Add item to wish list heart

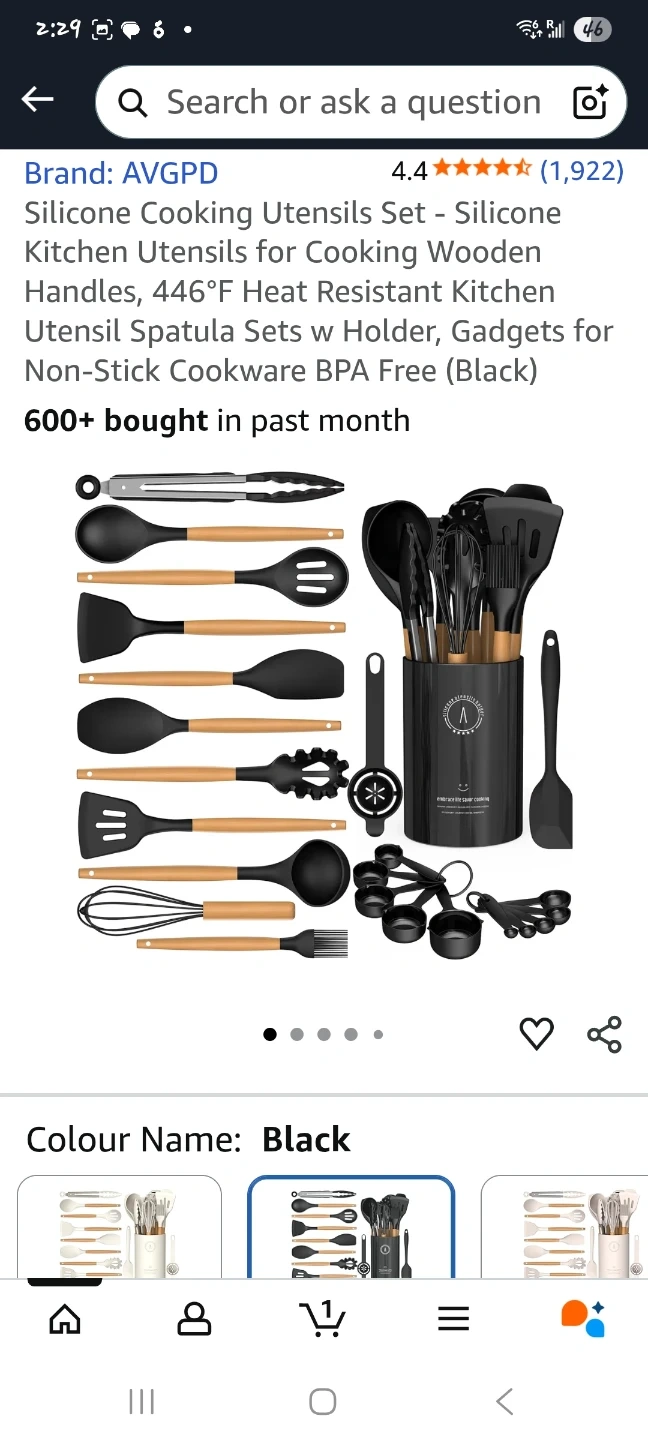(x=537, y=1034)
